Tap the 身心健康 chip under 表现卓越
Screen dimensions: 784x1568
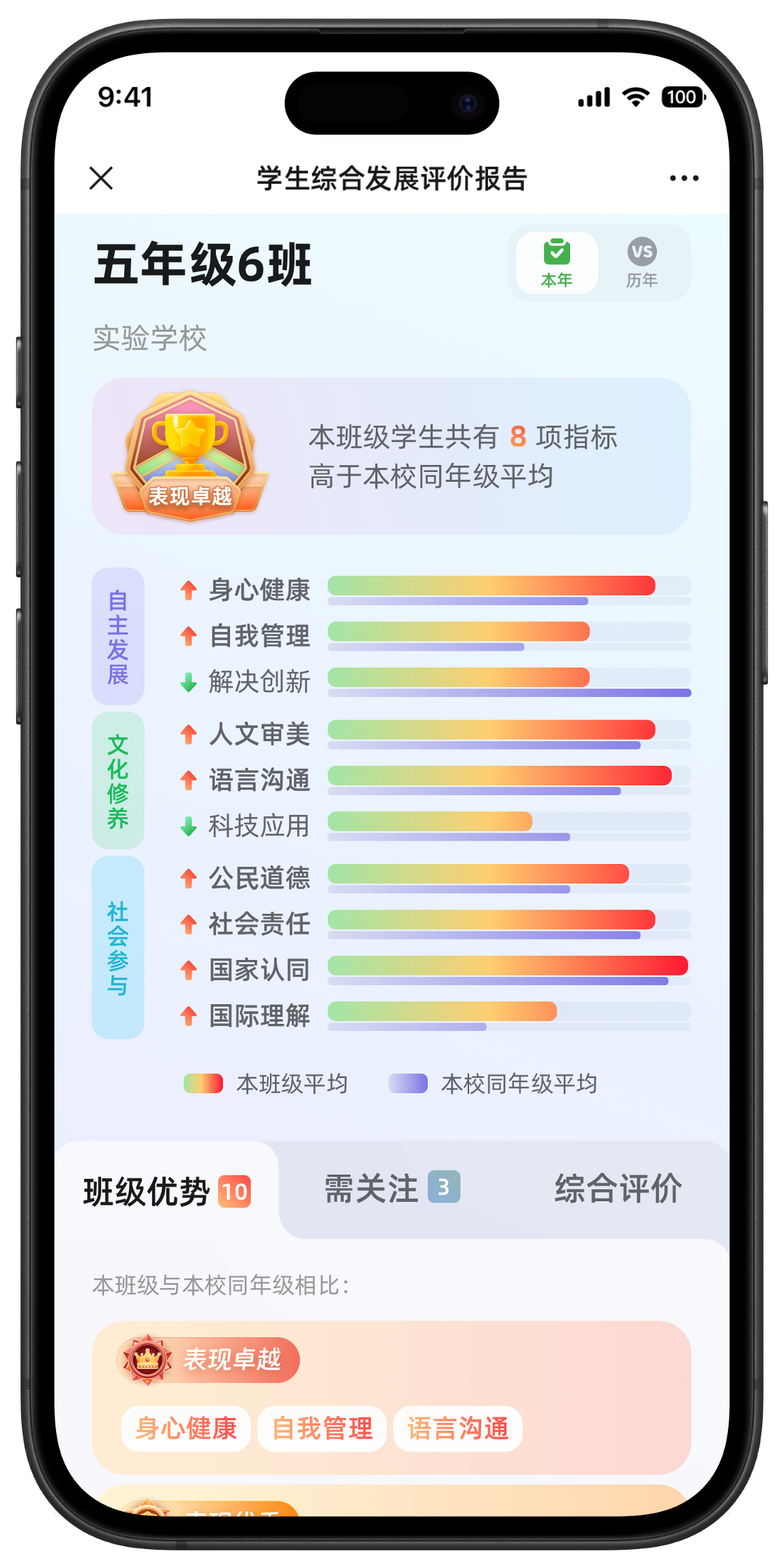pos(186,1428)
